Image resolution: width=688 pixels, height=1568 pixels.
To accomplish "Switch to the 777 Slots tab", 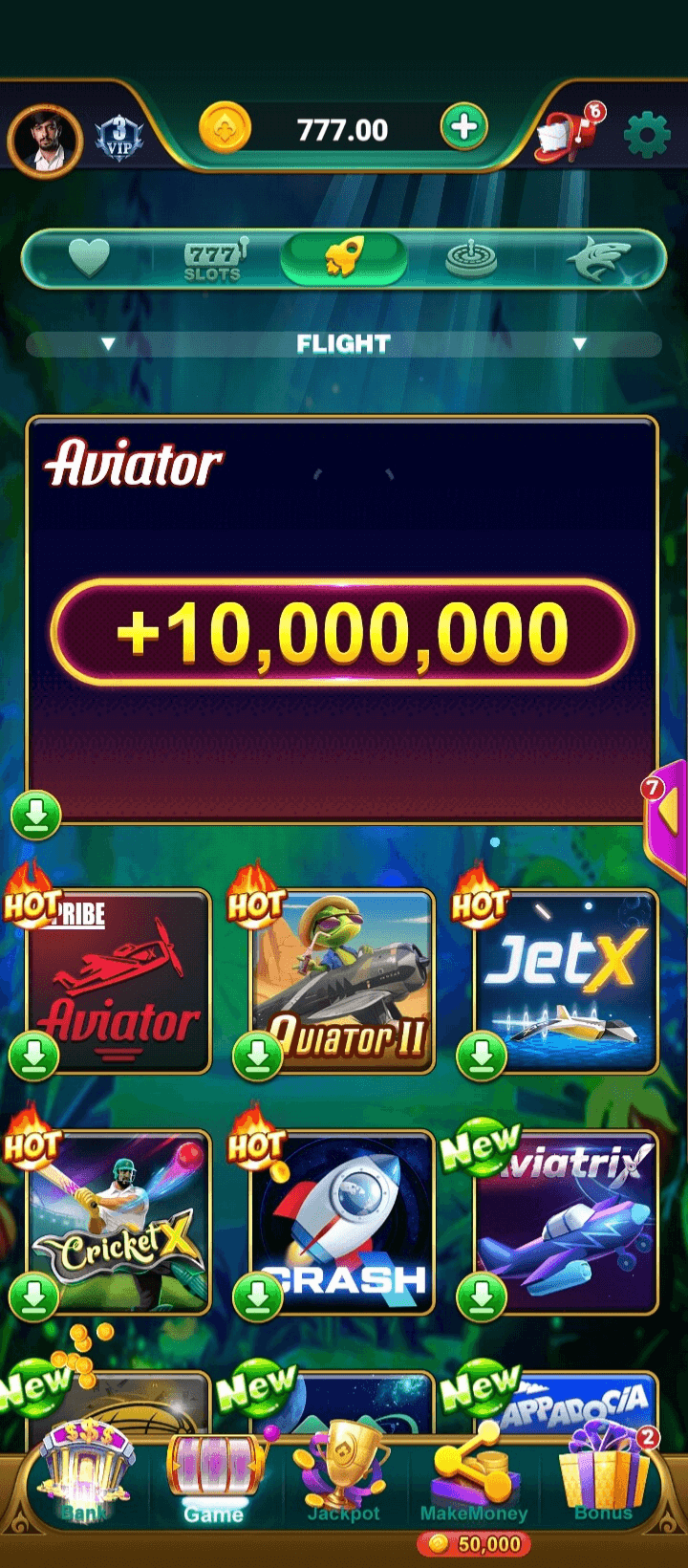I will point(214,258).
